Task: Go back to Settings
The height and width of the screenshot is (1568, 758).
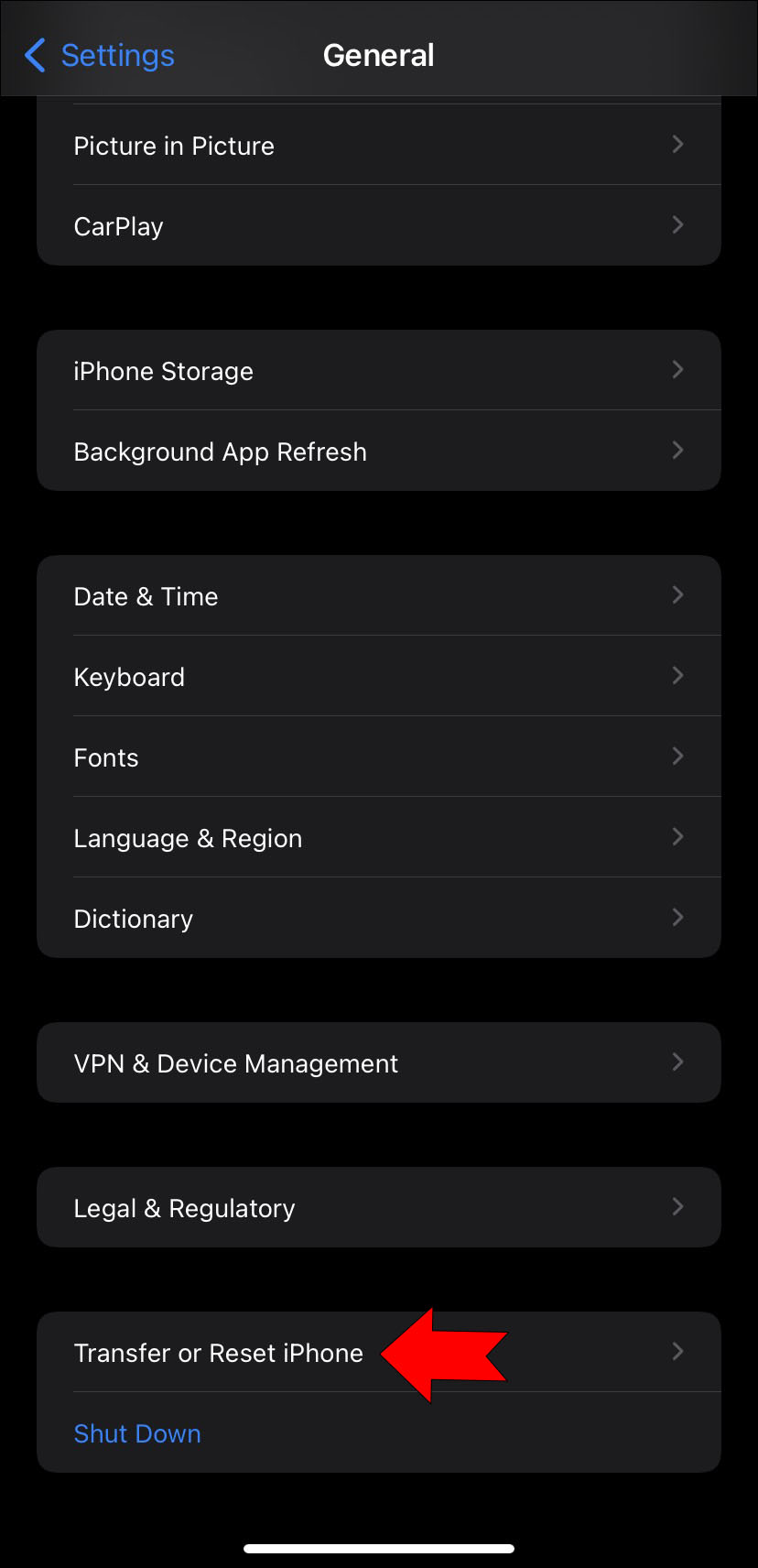Action: (99, 55)
